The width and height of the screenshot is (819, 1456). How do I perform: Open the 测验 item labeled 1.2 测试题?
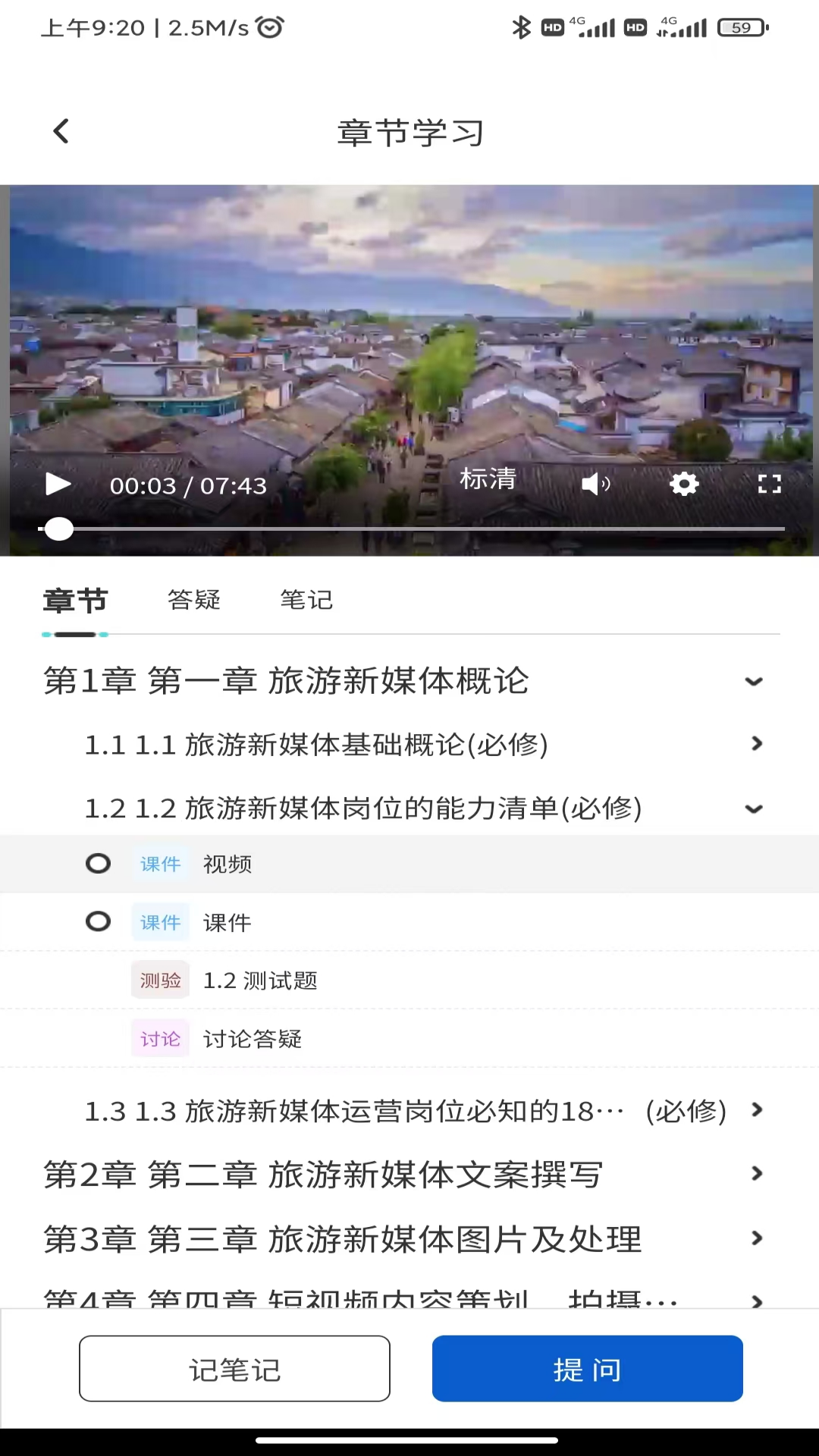coord(260,980)
